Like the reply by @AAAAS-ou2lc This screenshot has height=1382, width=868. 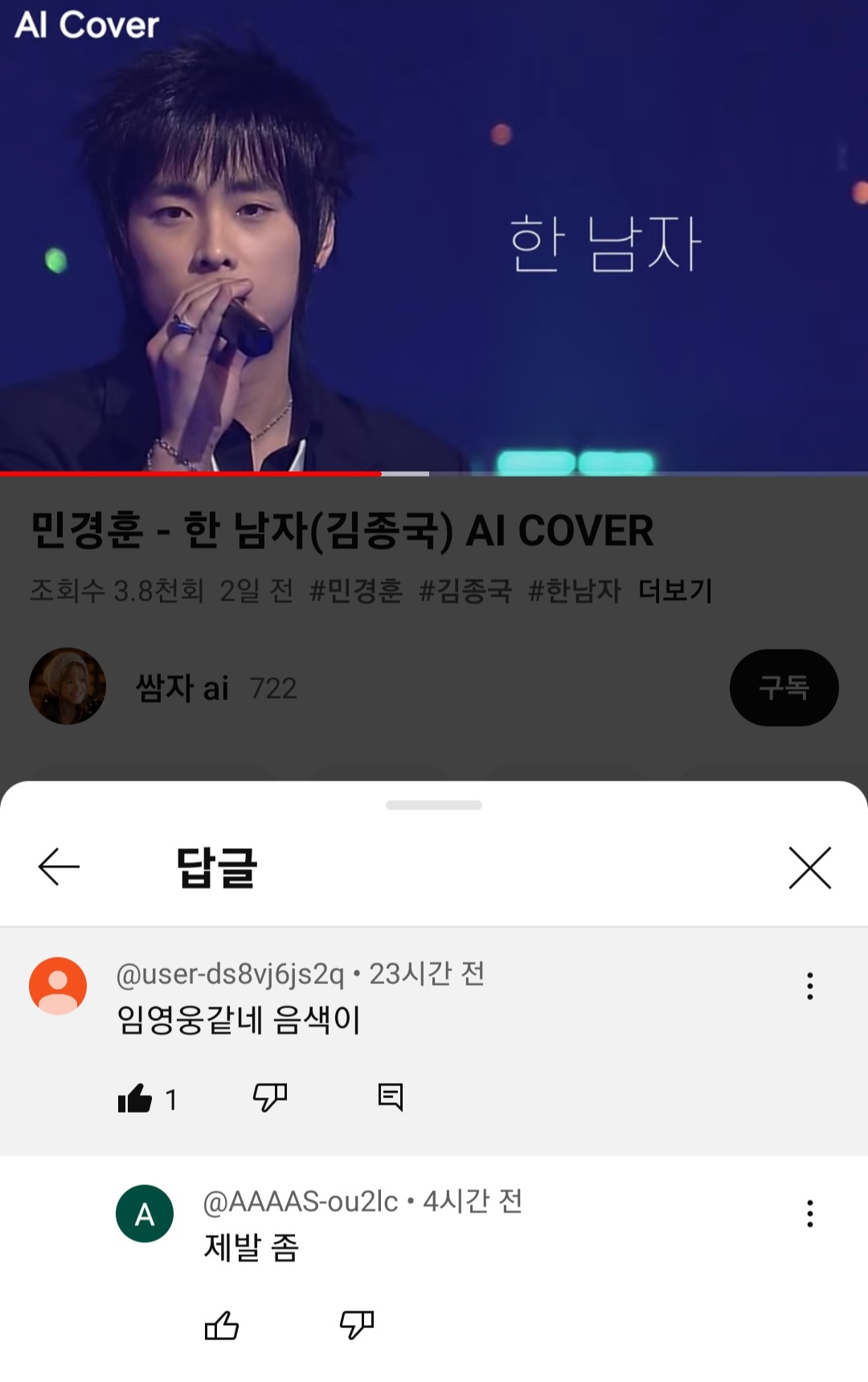click(x=222, y=1325)
